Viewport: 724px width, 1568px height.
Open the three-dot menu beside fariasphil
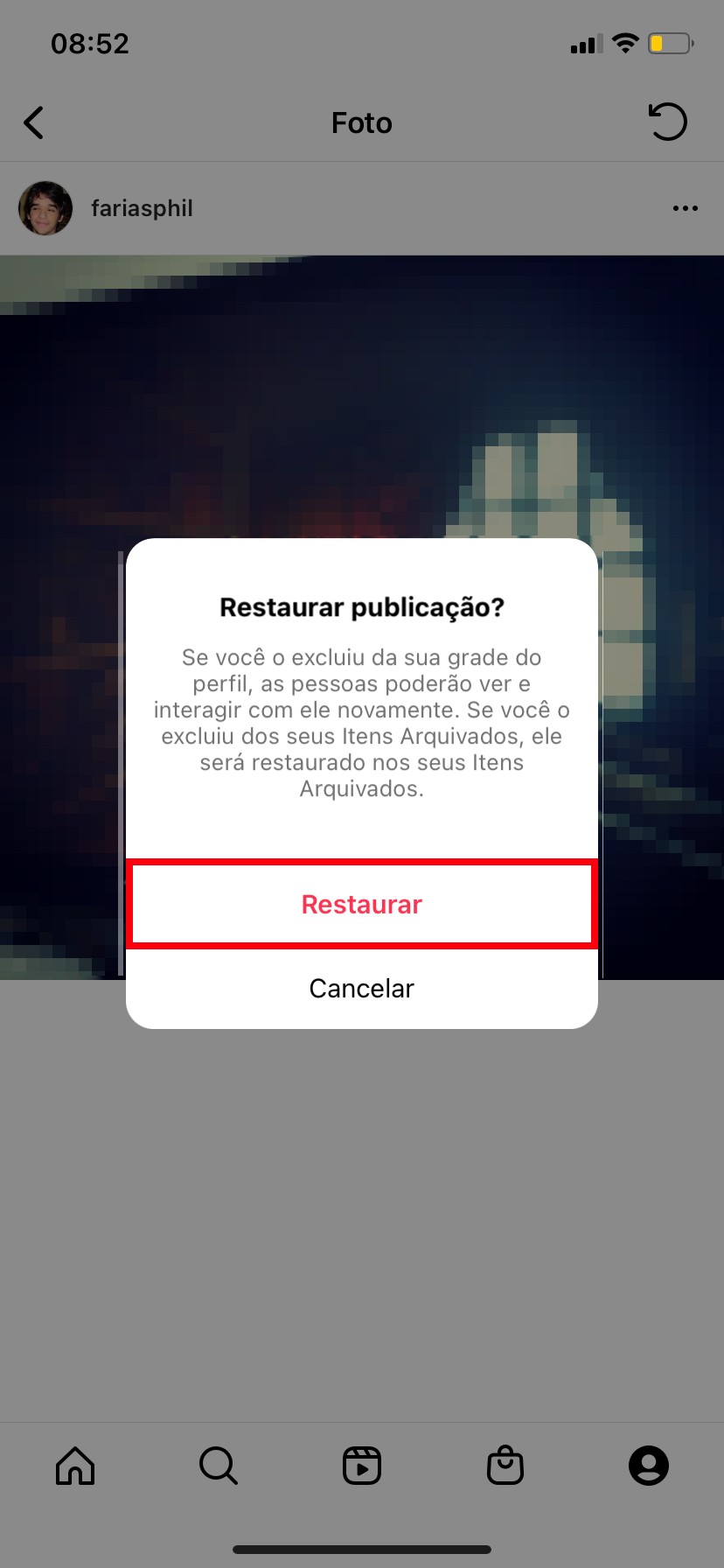(685, 208)
